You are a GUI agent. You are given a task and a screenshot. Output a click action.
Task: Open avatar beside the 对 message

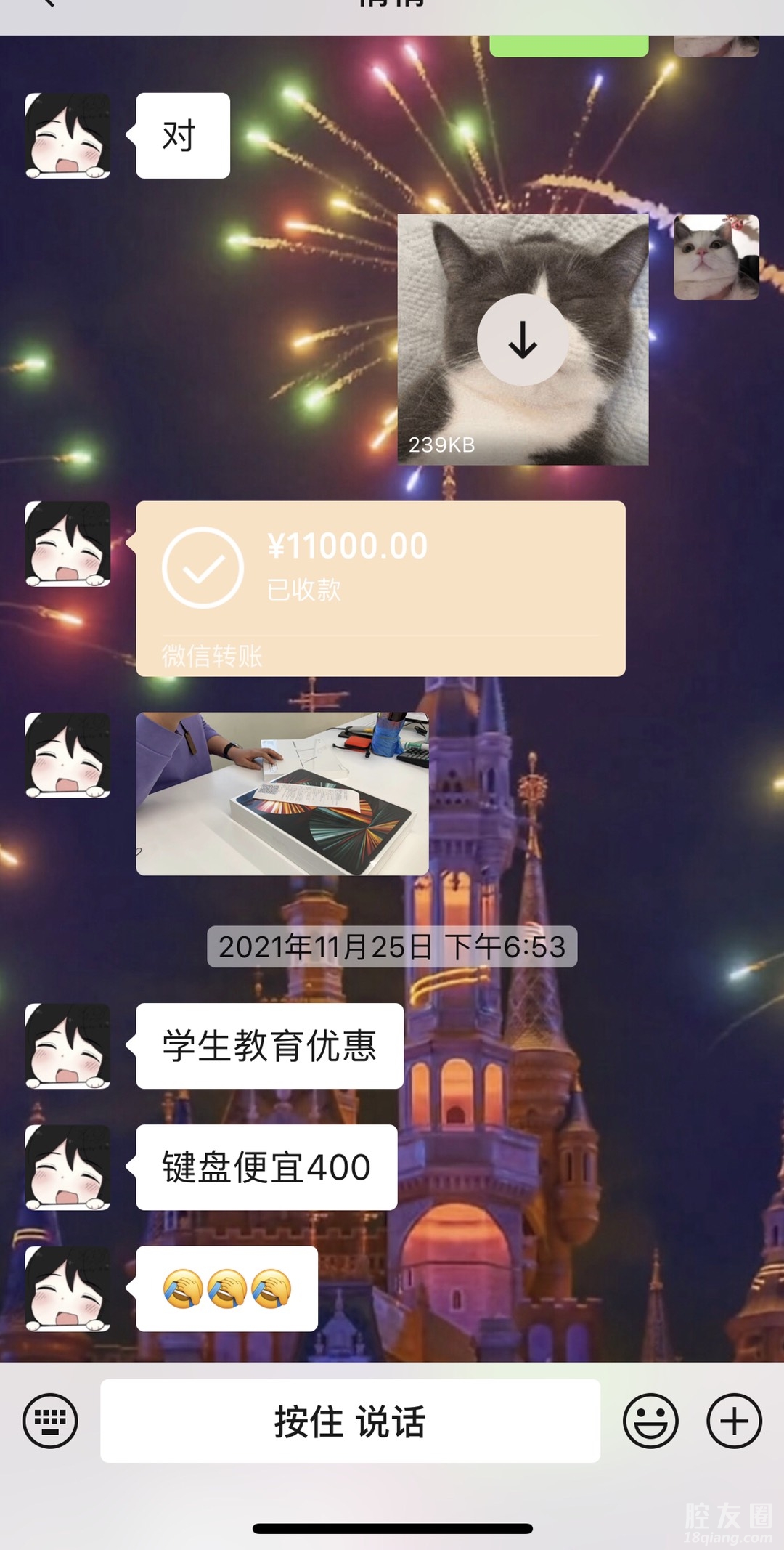tap(68, 136)
